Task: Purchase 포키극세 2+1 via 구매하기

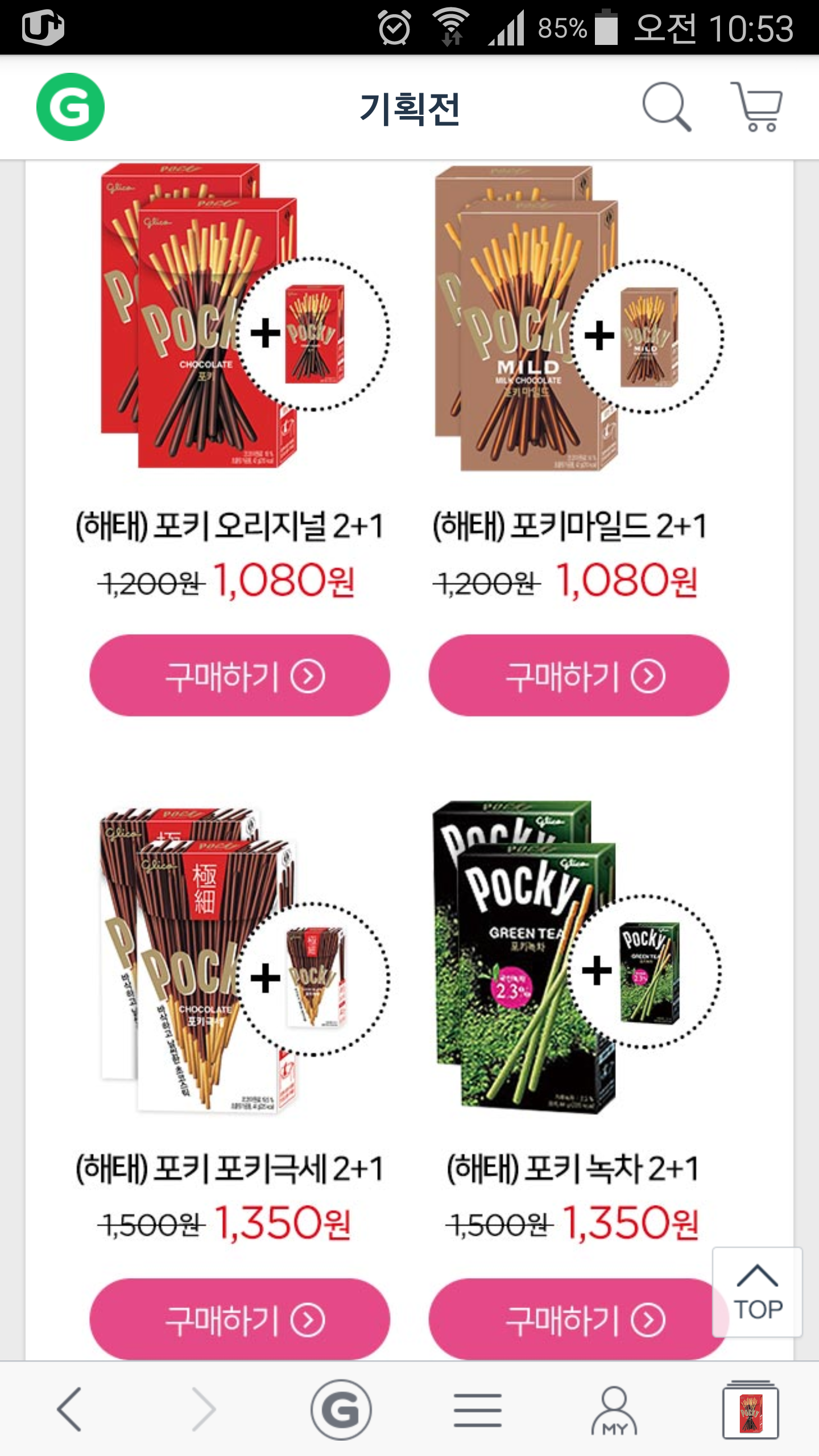Action: point(239,1319)
